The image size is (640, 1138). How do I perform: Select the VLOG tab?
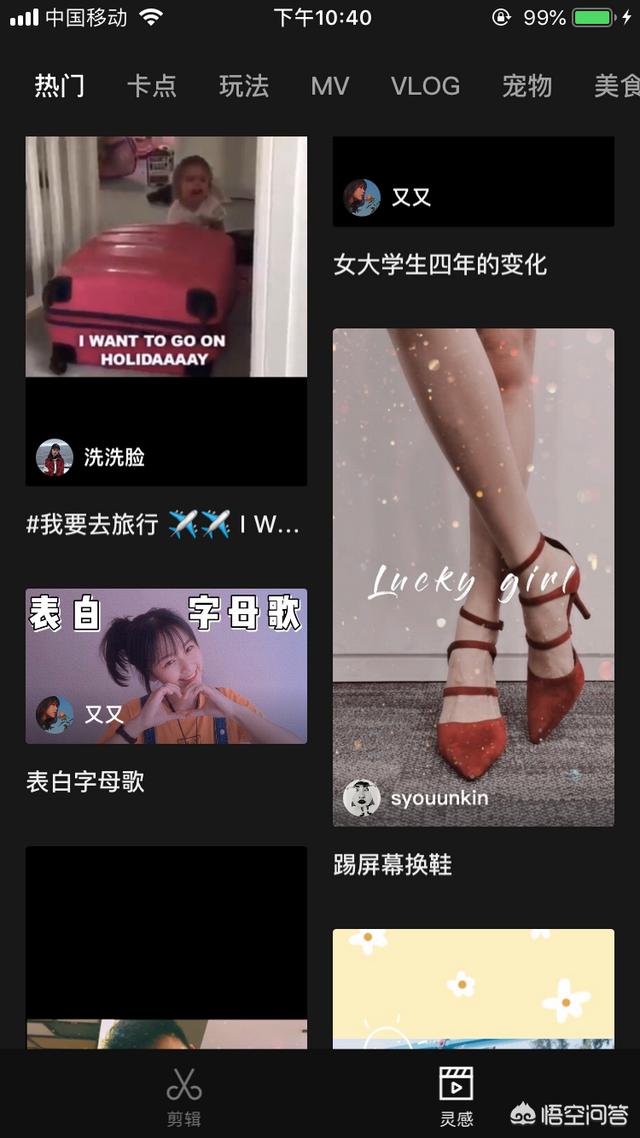coord(425,86)
